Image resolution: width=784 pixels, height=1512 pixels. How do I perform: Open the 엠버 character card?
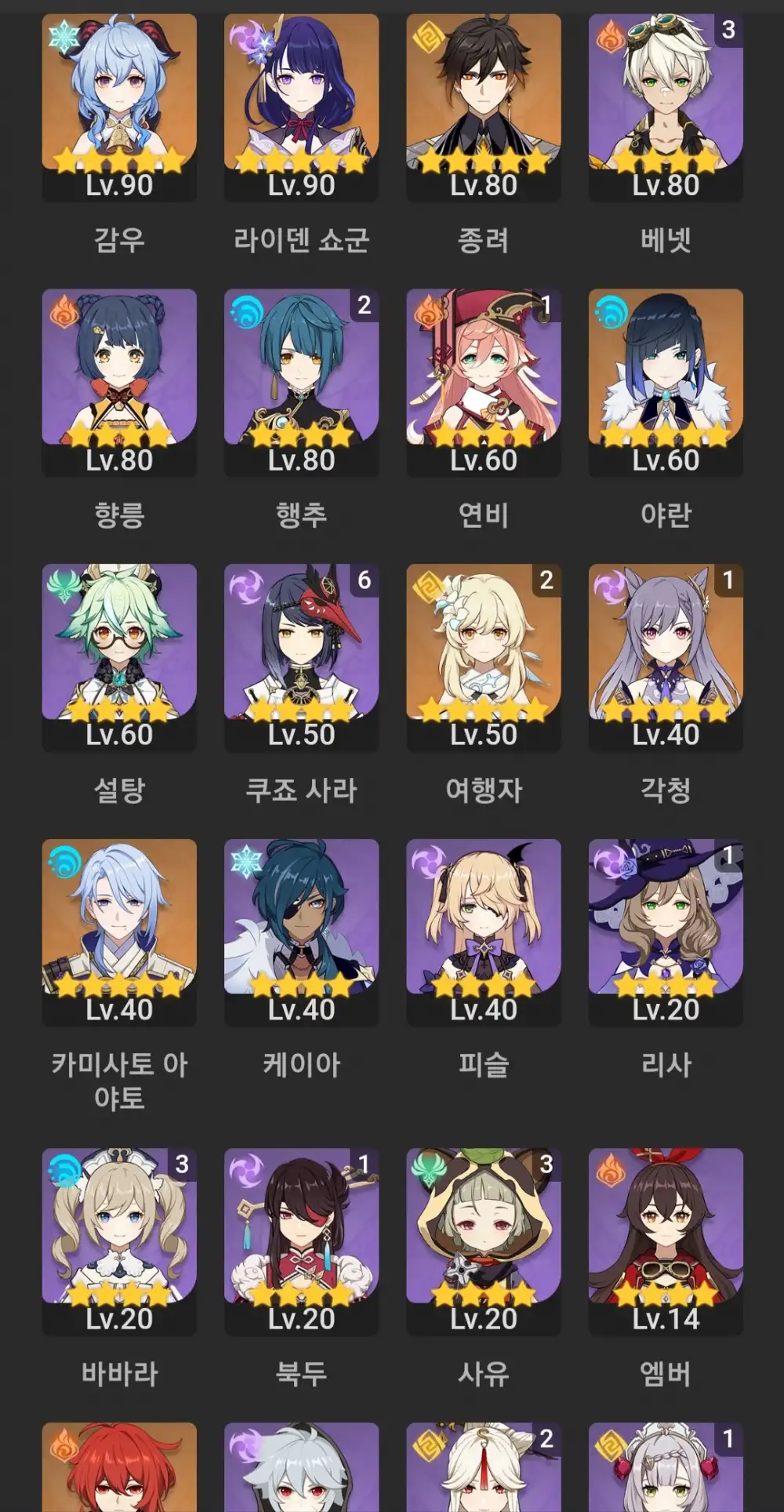(666, 1241)
